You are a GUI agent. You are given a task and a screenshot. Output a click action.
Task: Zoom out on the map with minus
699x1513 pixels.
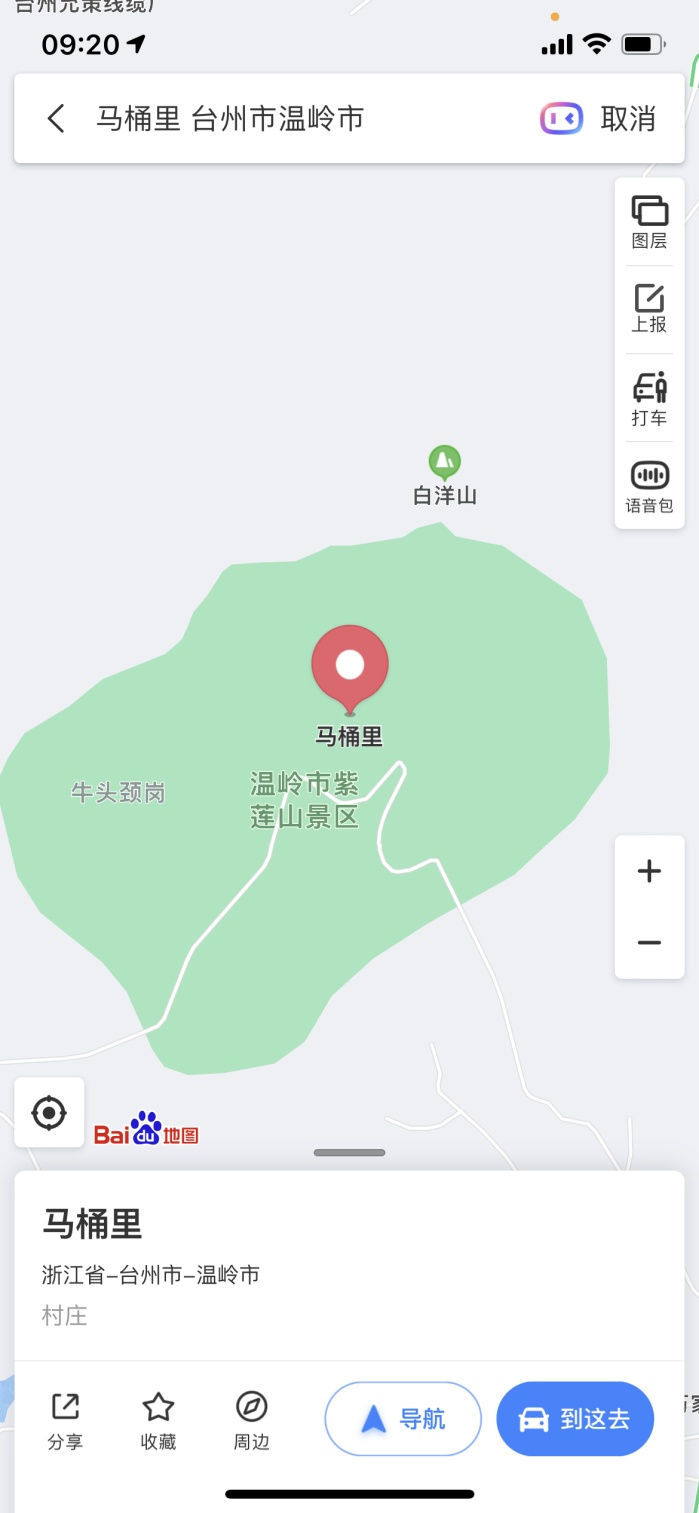[649, 942]
